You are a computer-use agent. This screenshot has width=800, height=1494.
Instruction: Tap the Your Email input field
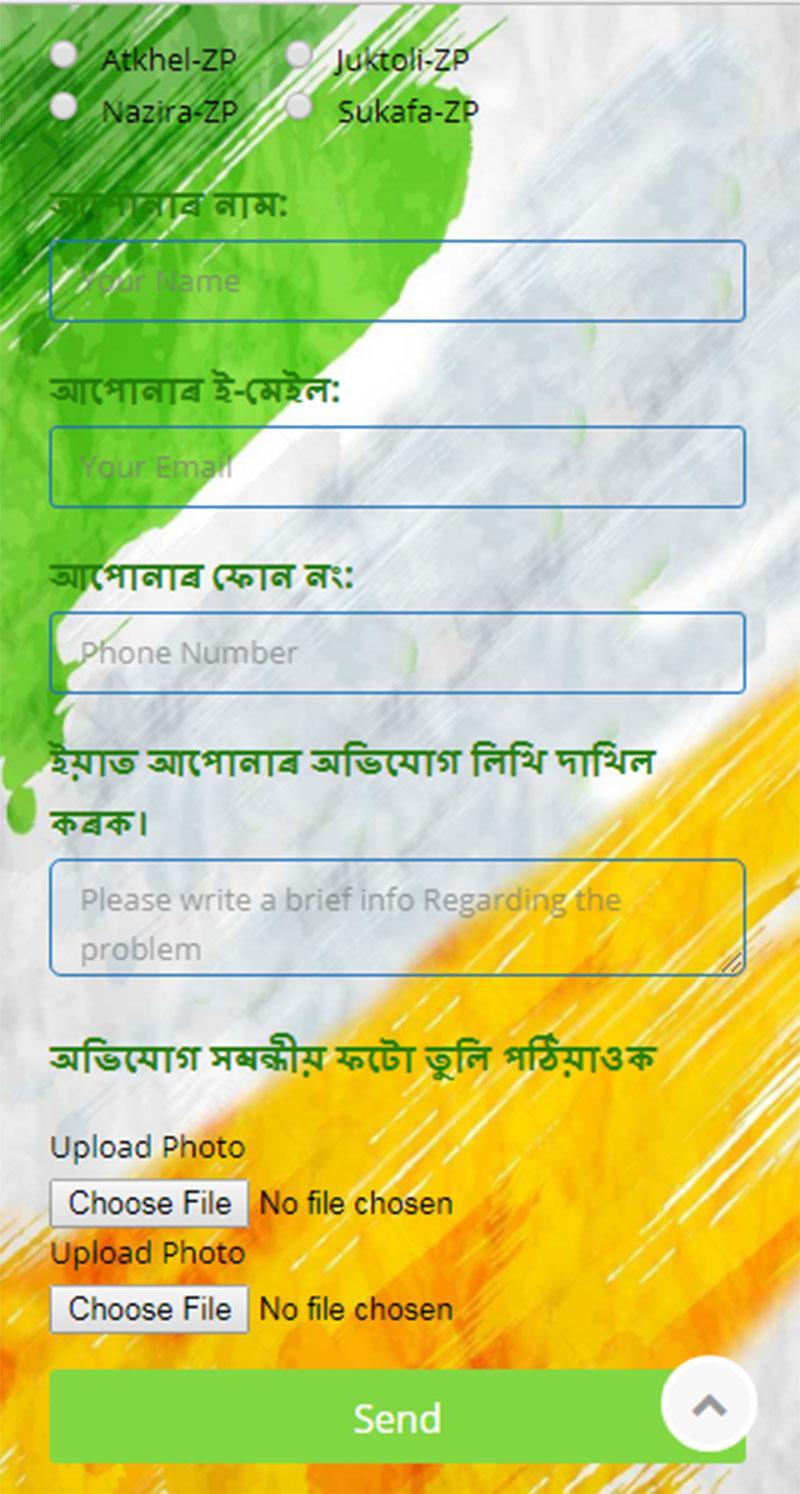(397, 467)
